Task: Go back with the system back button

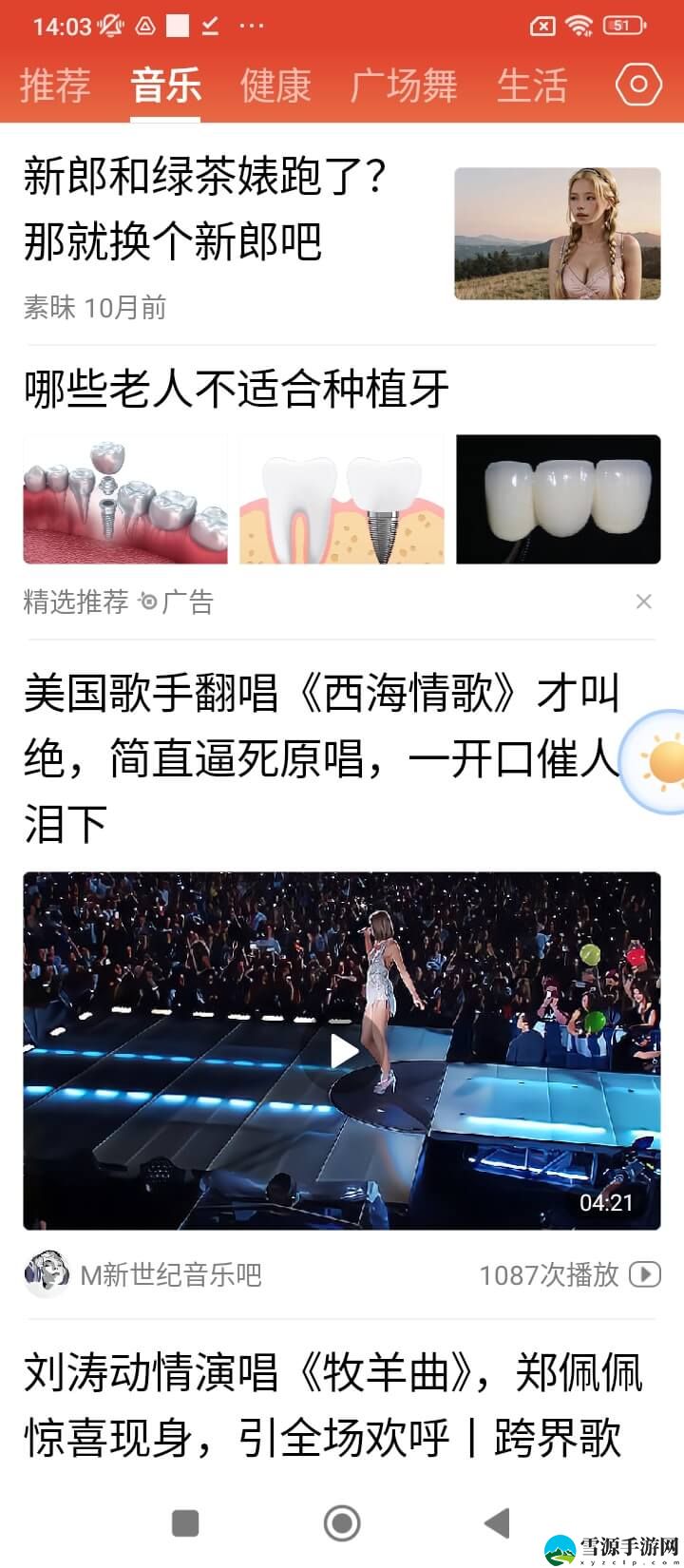Action: click(498, 1523)
